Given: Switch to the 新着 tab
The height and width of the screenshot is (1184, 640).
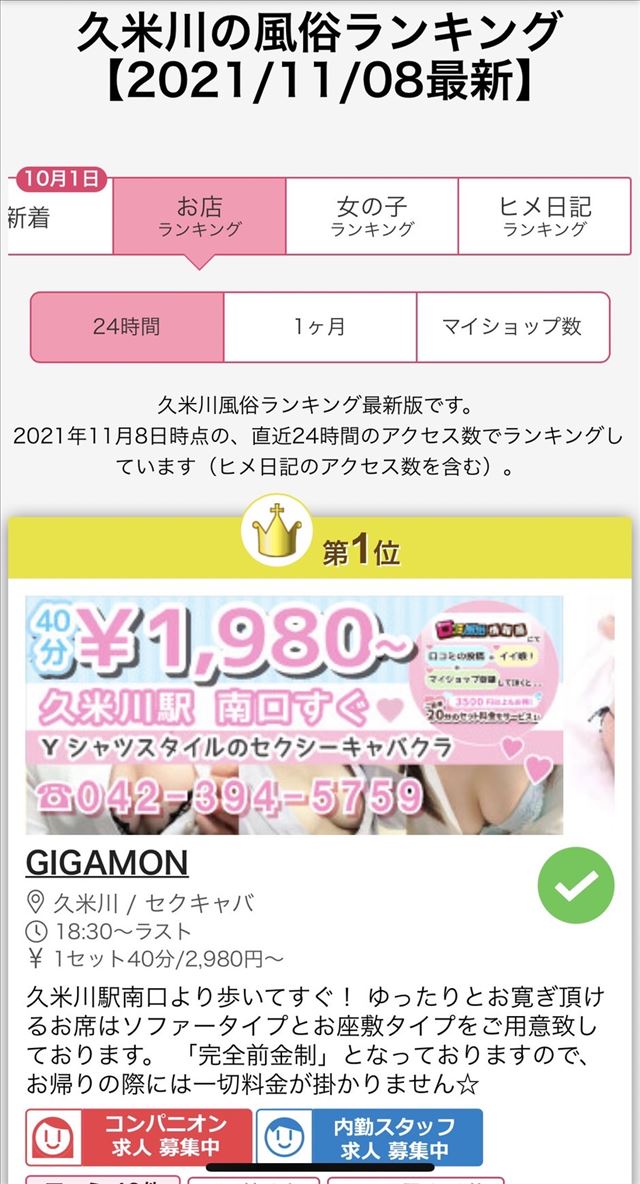Looking at the screenshot, I should [x=55, y=217].
